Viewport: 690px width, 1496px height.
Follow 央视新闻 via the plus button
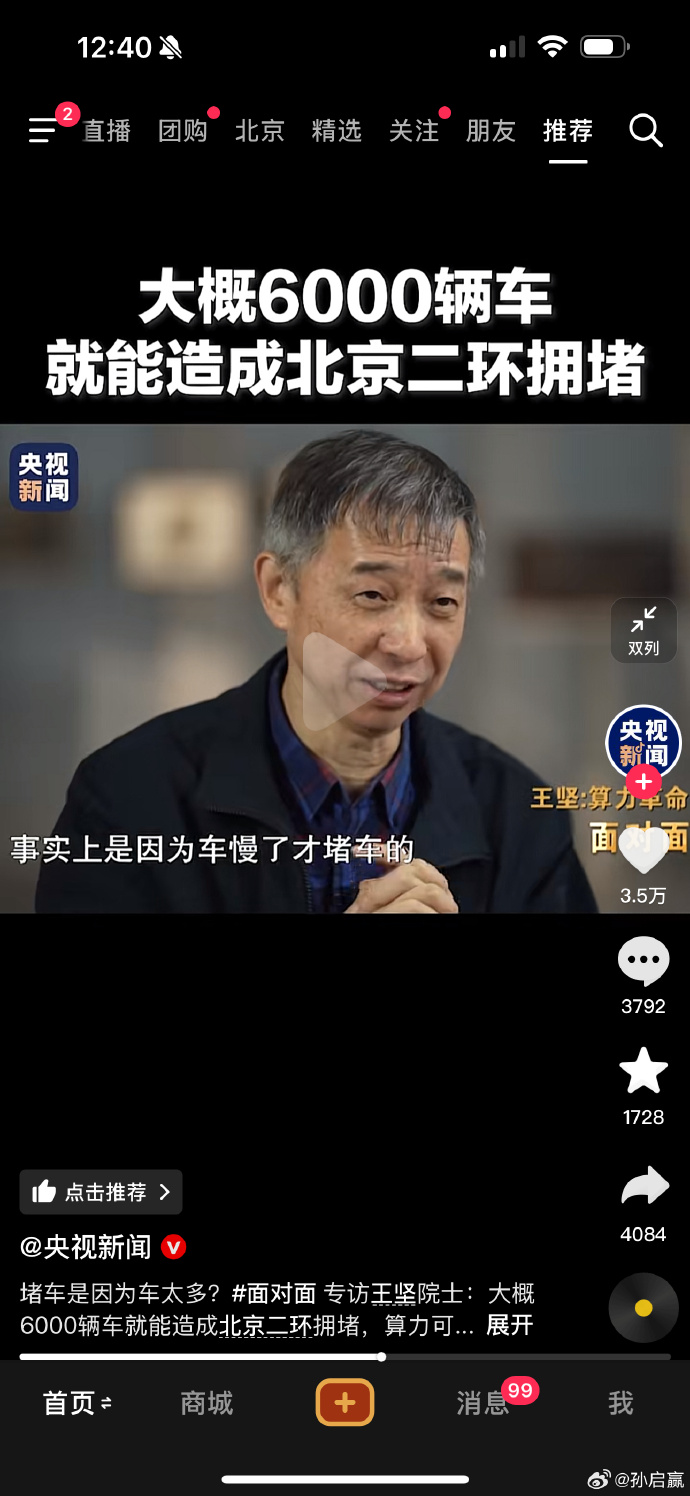click(x=644, y=782)
